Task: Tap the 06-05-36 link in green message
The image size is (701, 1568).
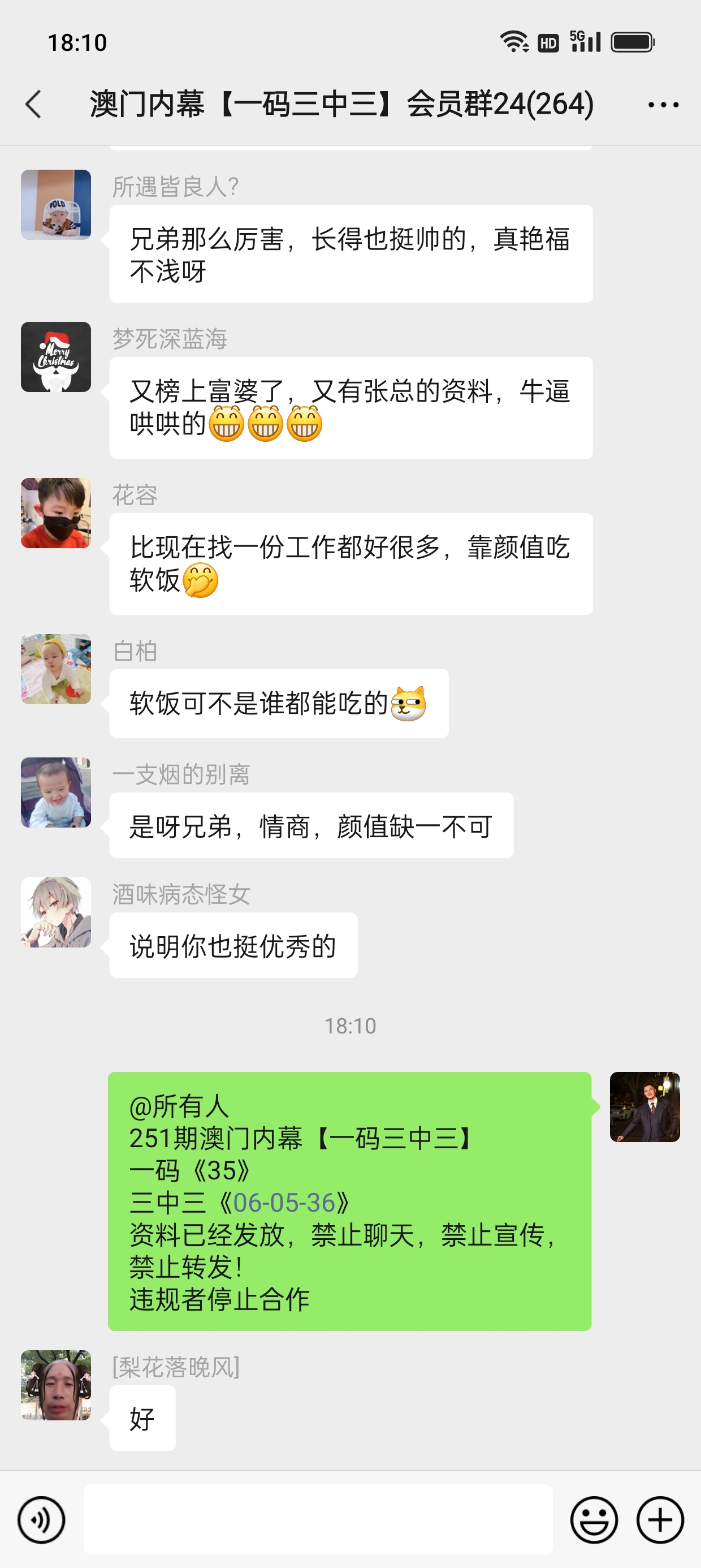Action: pyautogui.click(x=284, y=1203)
